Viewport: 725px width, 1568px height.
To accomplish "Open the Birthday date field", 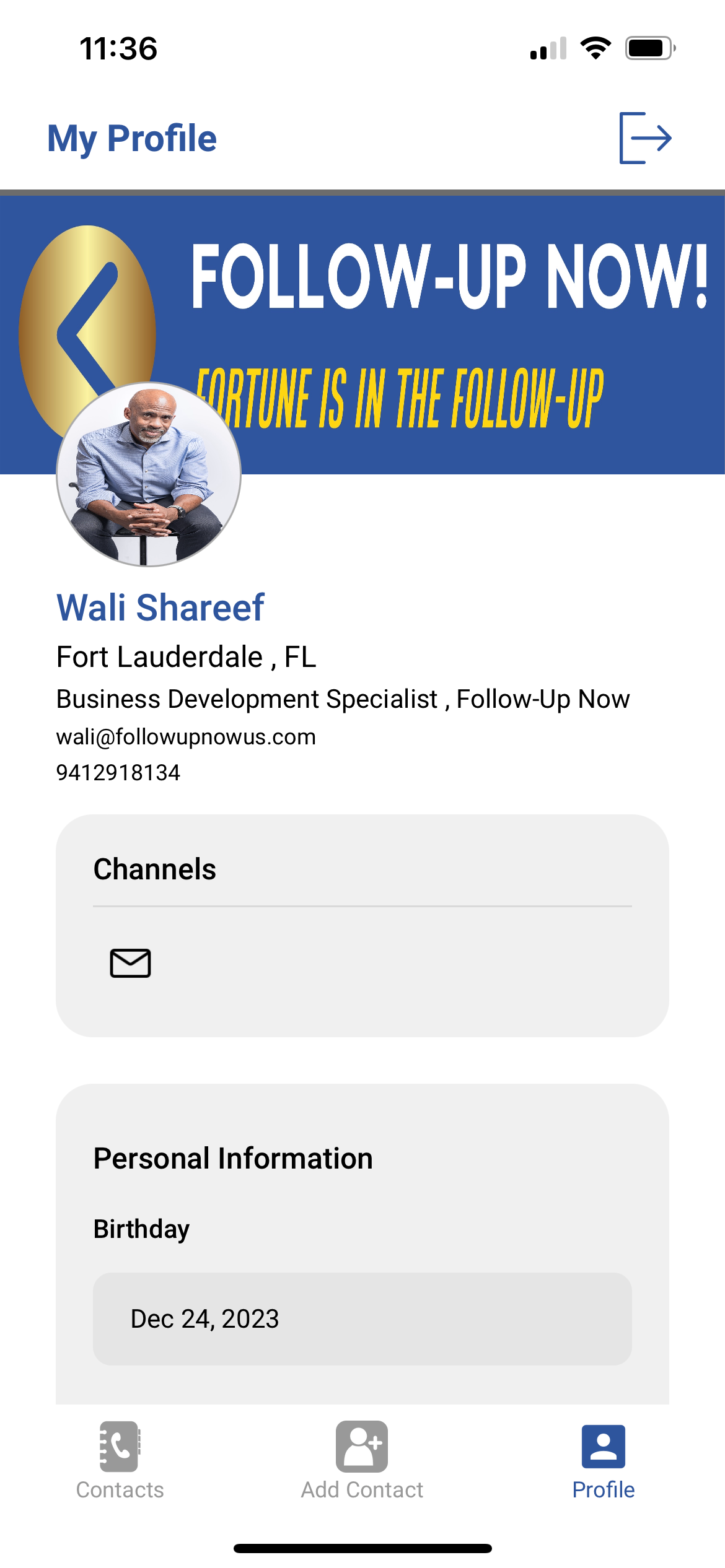I will pyautogui.click(x=362, y=1318).
